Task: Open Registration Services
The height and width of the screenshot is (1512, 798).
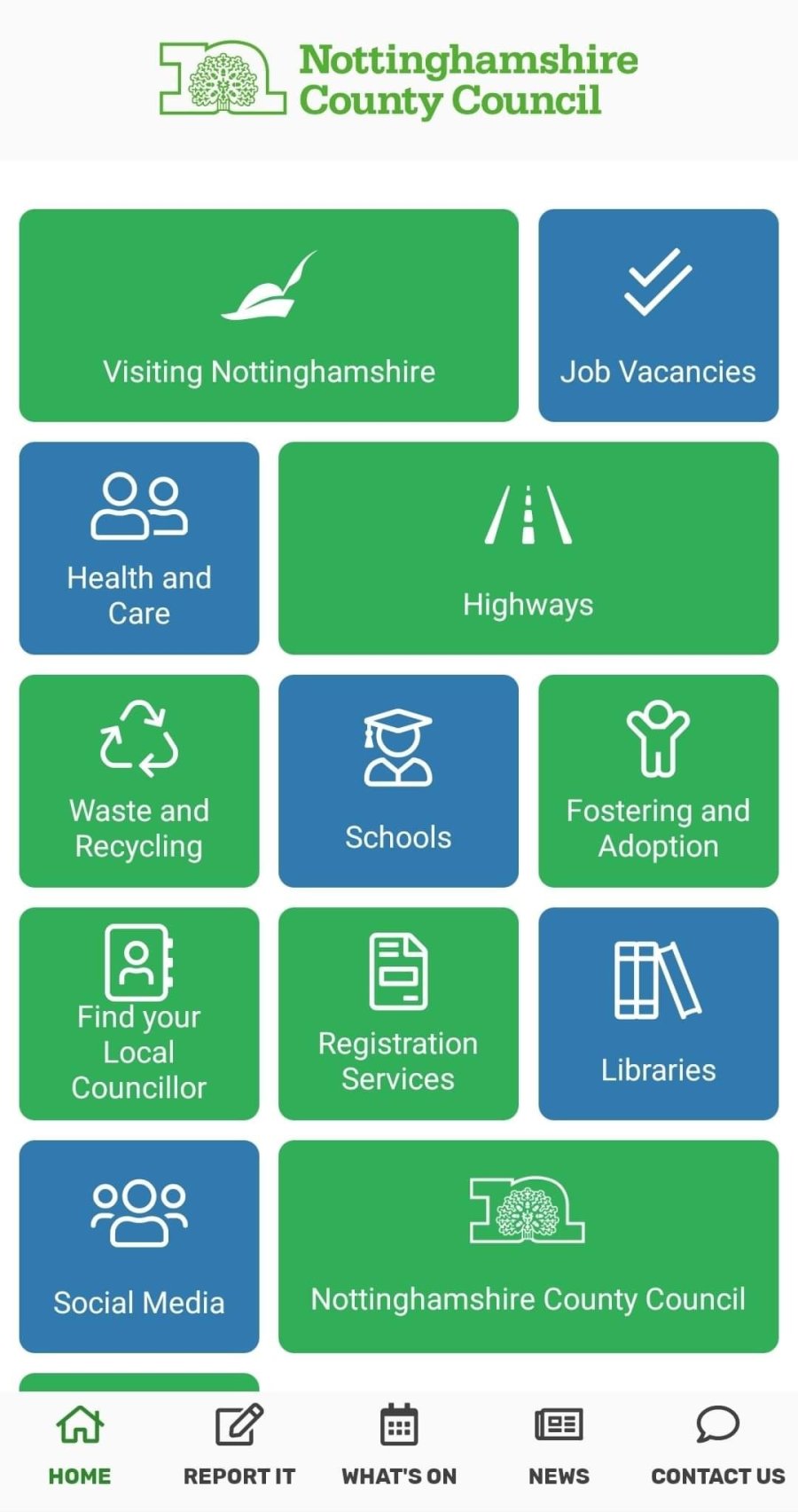Action: point(398,1013)
